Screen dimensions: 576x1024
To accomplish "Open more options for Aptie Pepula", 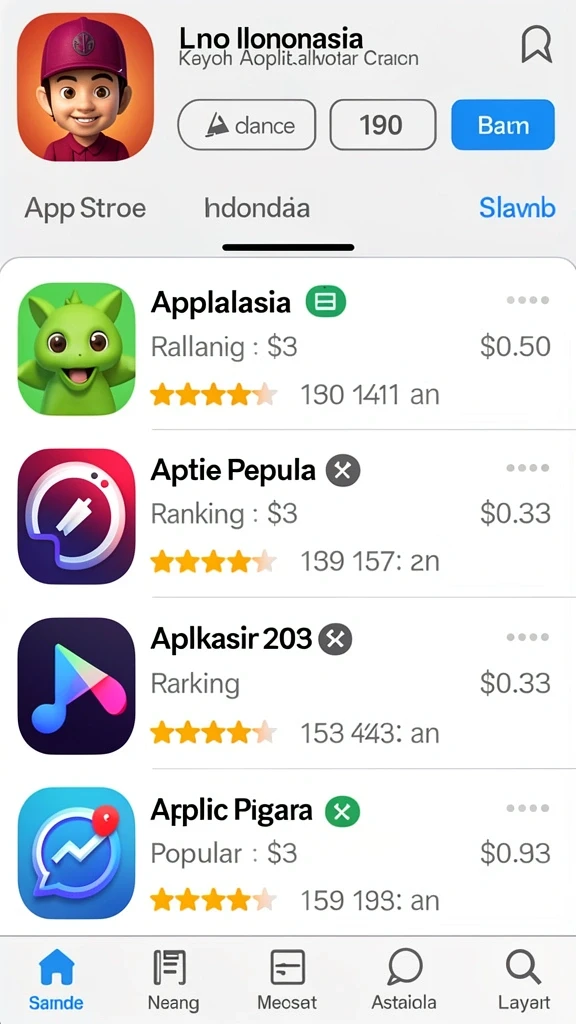I will (x=528, y=468).
